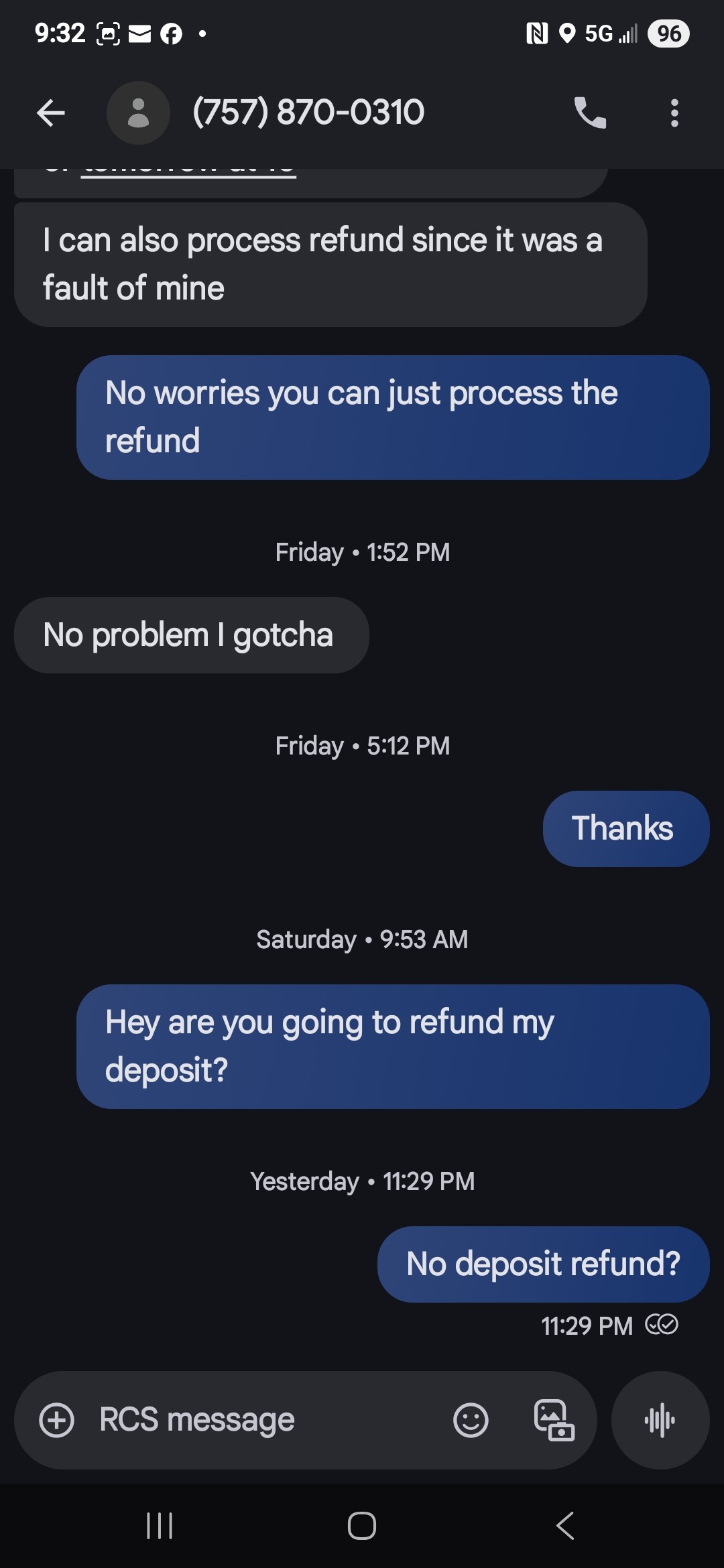Screen dimensions: 724x1568
Task: Open contact details for (757) 870-0310
Action: click(x=308, y=112)
